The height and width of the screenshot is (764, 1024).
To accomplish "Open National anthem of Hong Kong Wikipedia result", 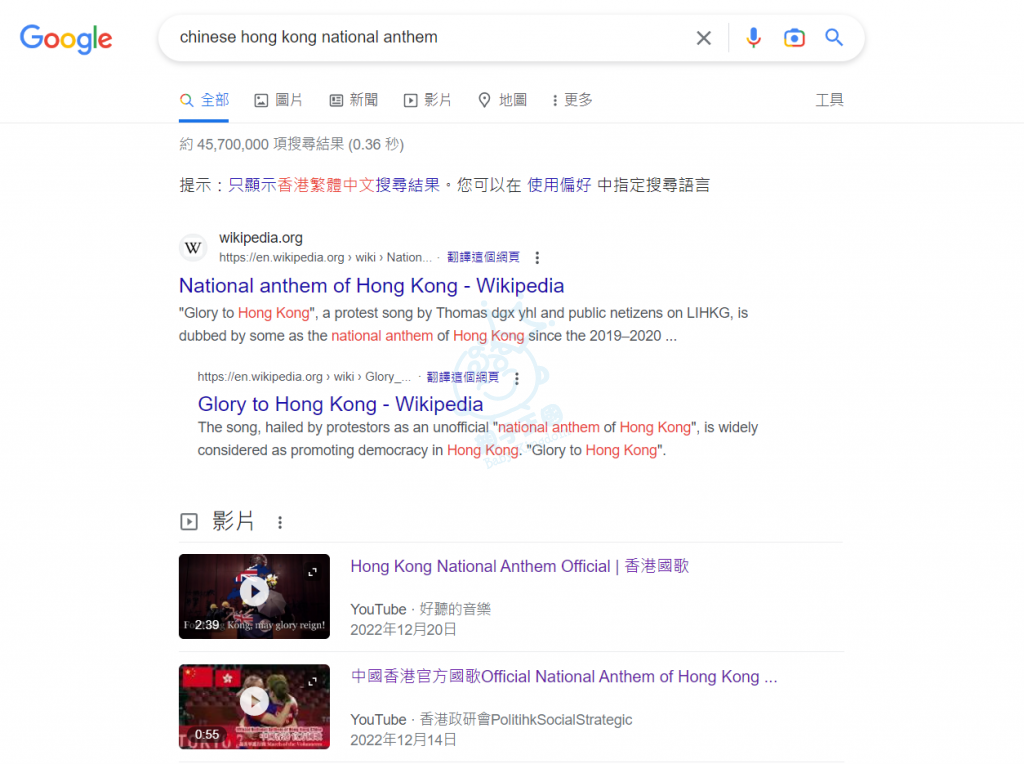I will [371, 286].
